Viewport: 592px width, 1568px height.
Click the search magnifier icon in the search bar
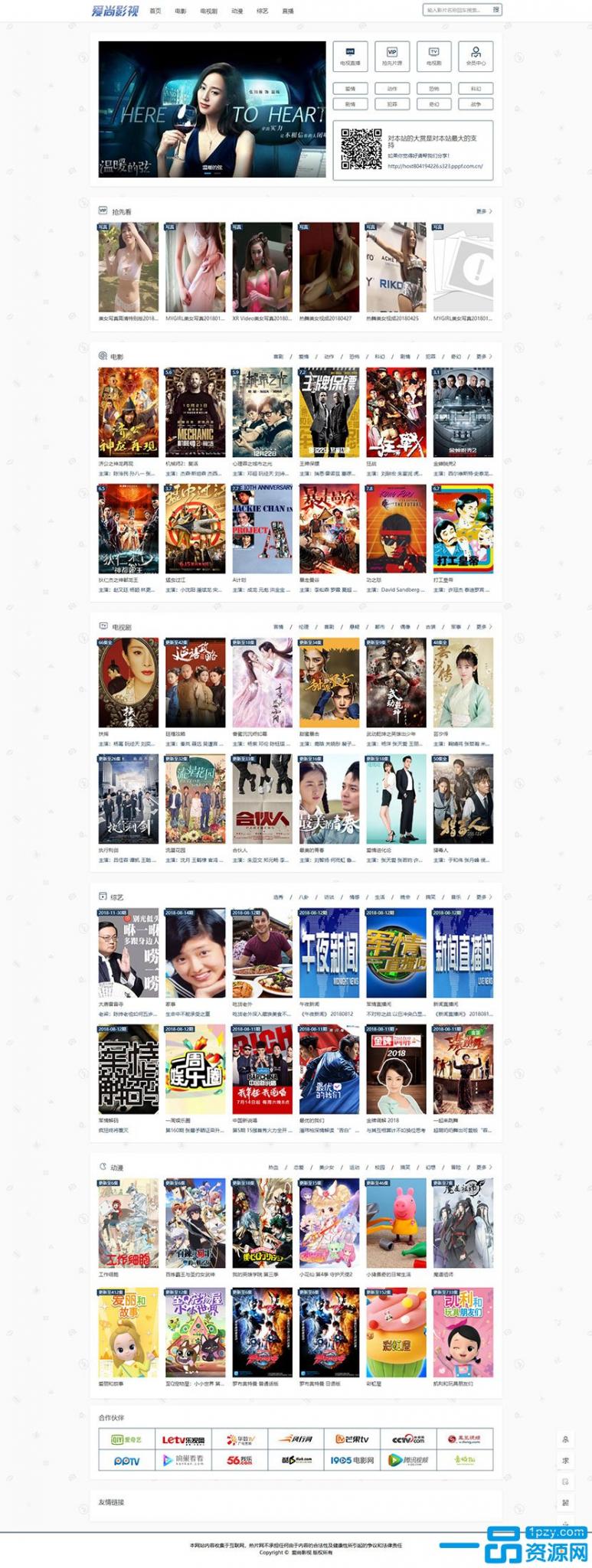pos(495,10)
